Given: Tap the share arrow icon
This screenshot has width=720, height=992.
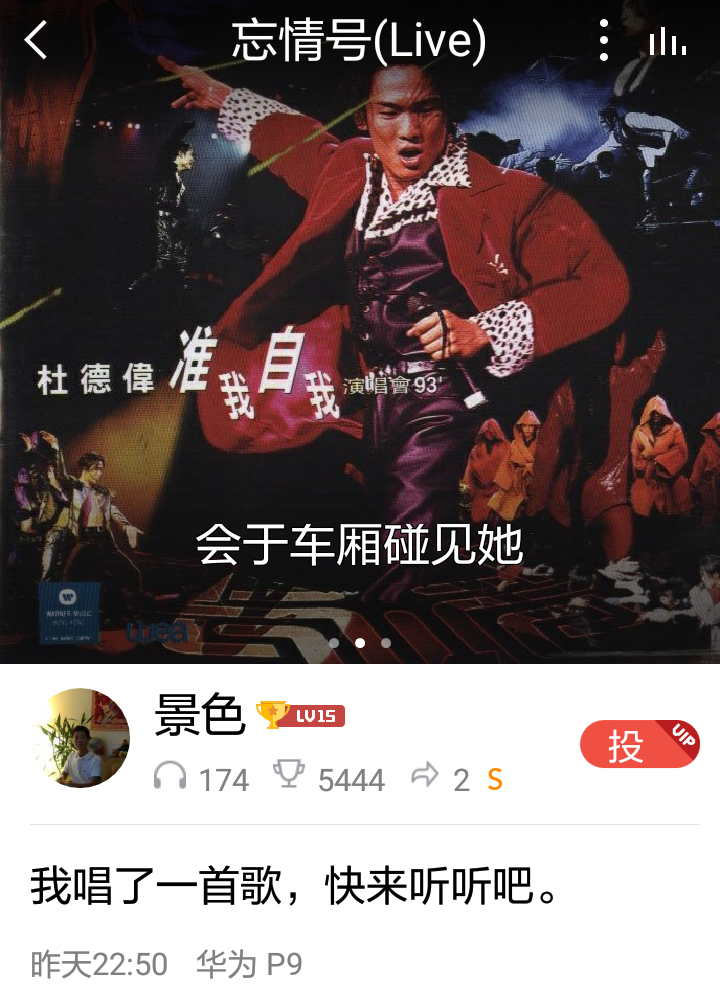Looking at the screenshot, I should coord(425,777).
